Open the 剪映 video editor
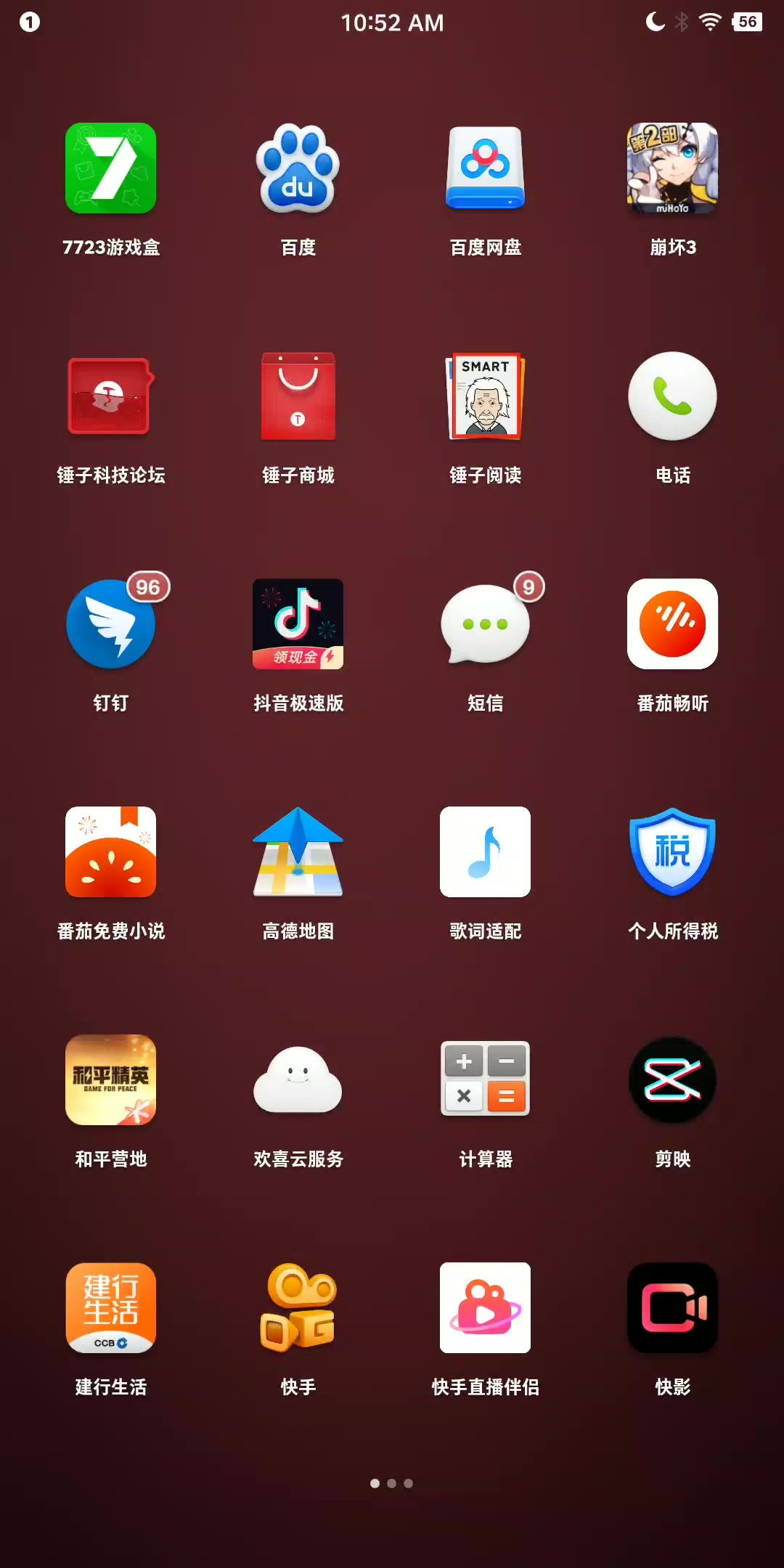Image resolution: width=784 pixels, height=1568 pixels. (x=672, y=1080)
